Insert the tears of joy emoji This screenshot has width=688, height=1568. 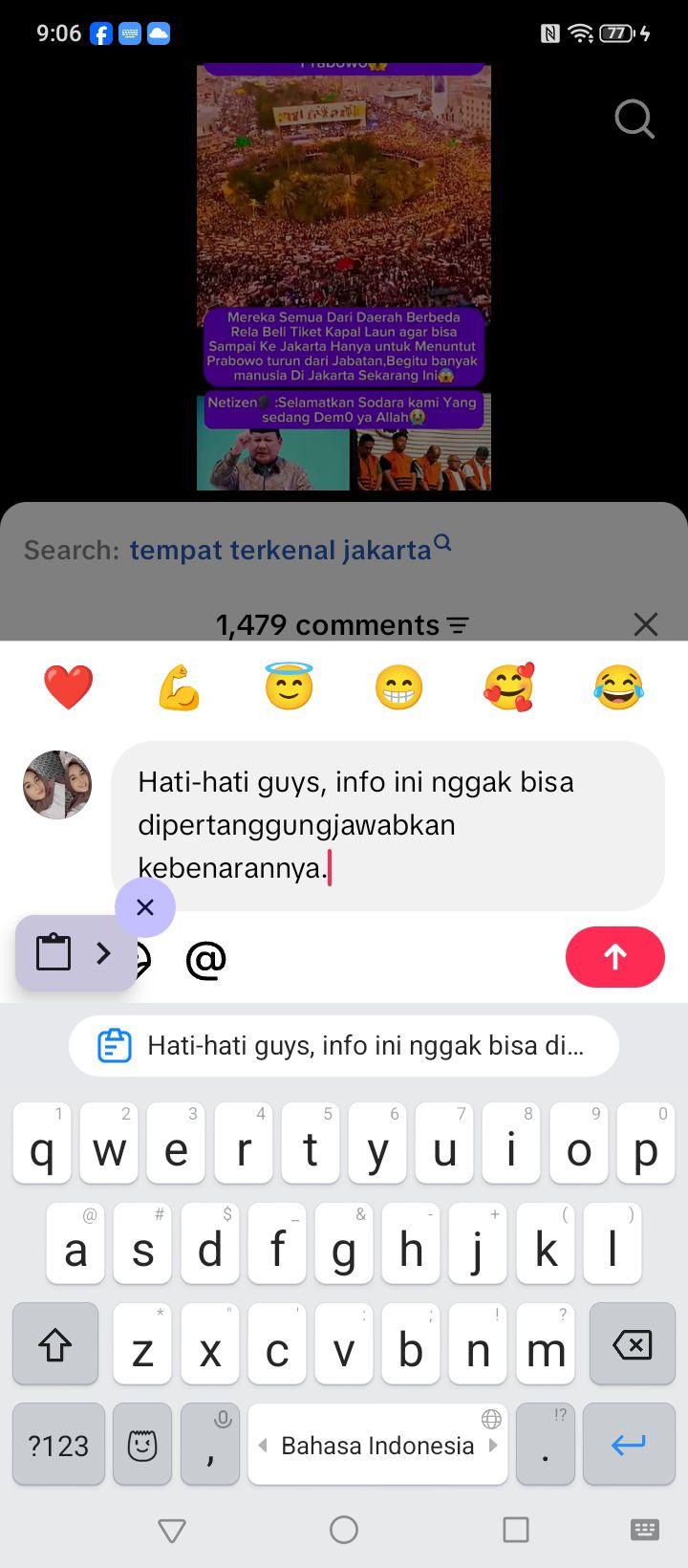click(x=619, y=686)
